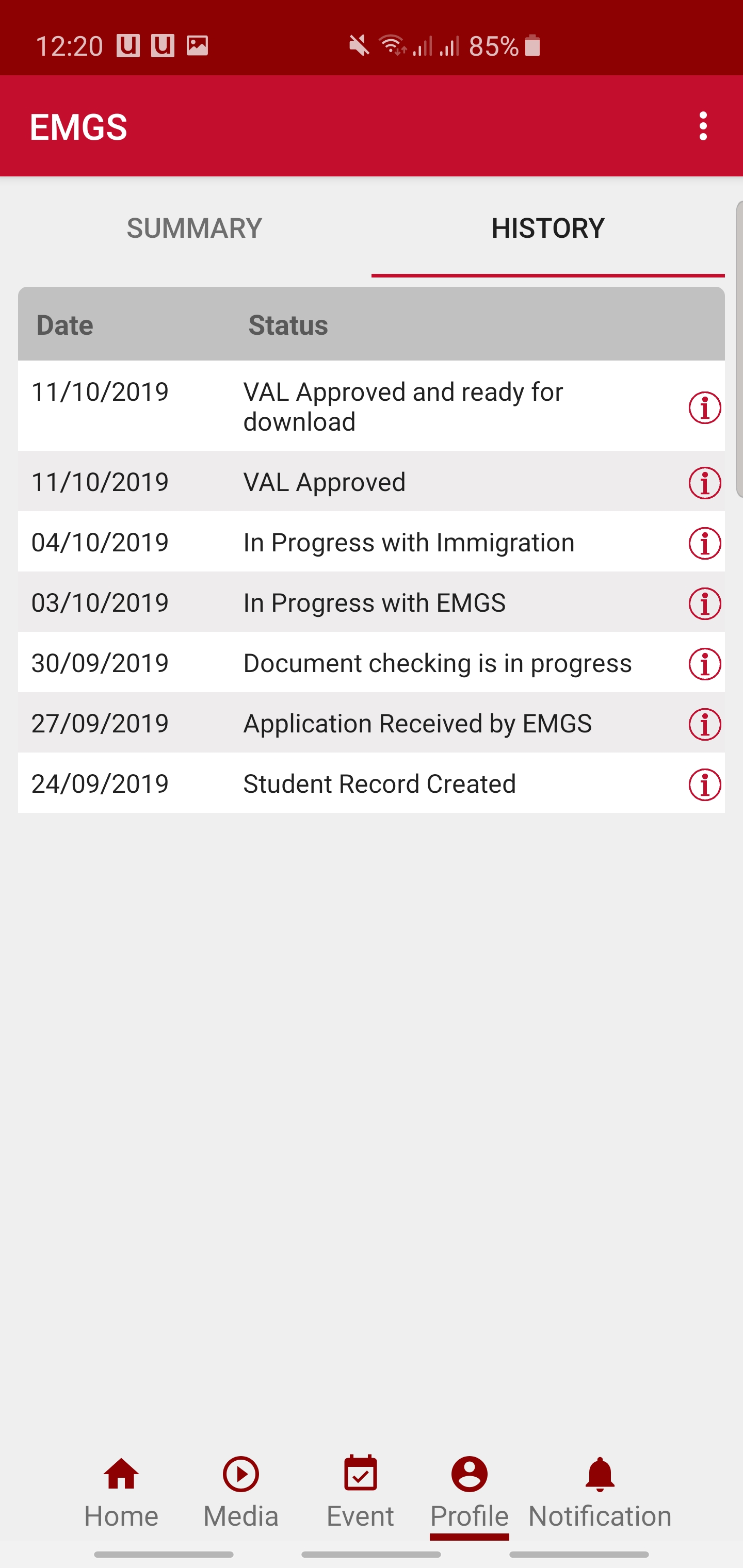Select the History tab
This screenshot has width=743, height=1568.
point(547,228)
